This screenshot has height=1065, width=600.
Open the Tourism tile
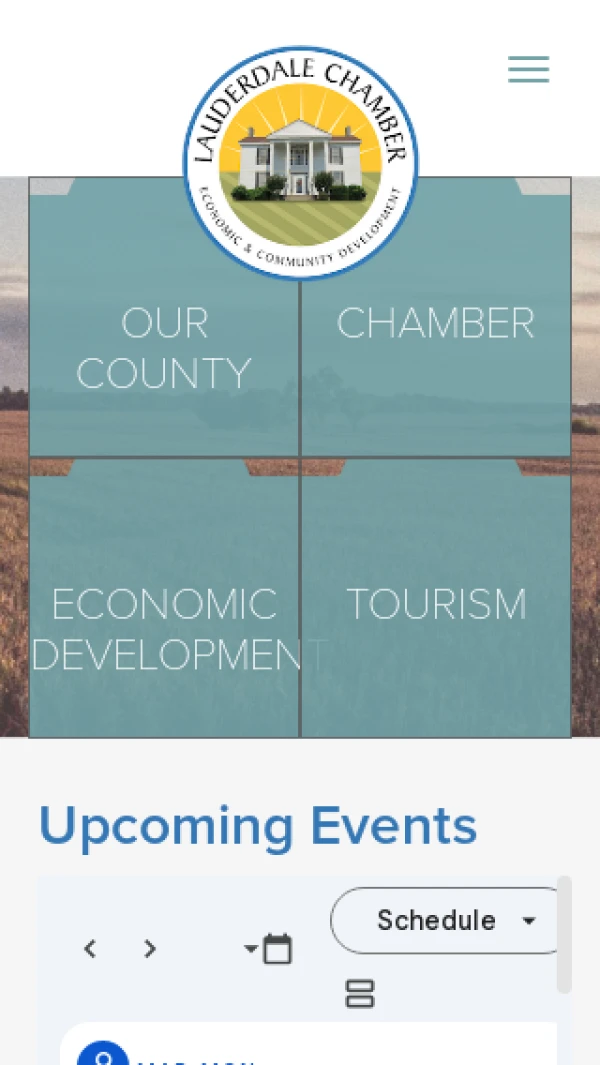pos(436,604)
